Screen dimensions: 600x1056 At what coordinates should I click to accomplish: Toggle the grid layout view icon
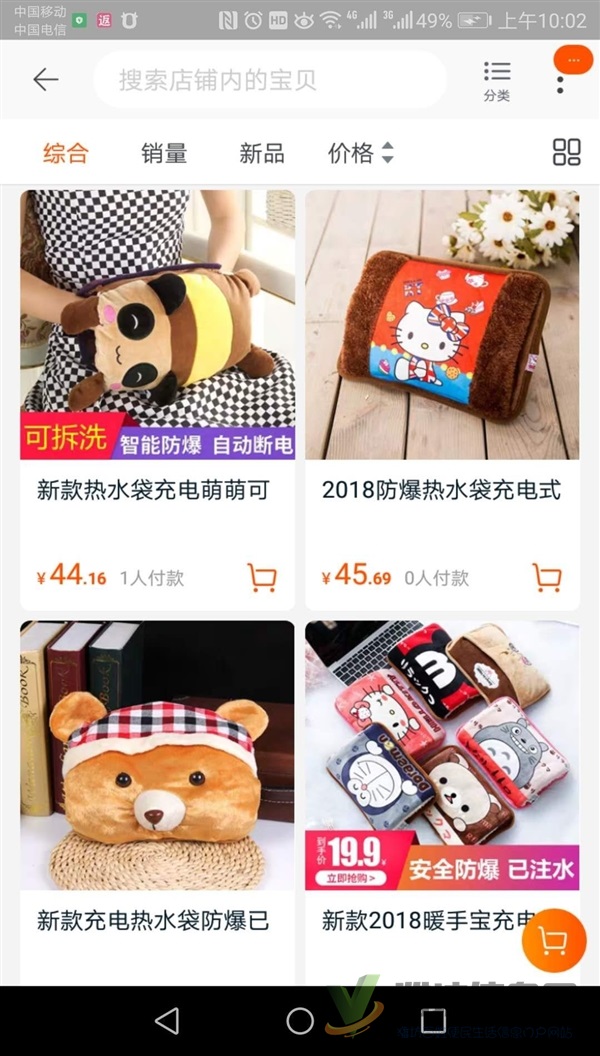pyautogui.click(x=567, y=152)
